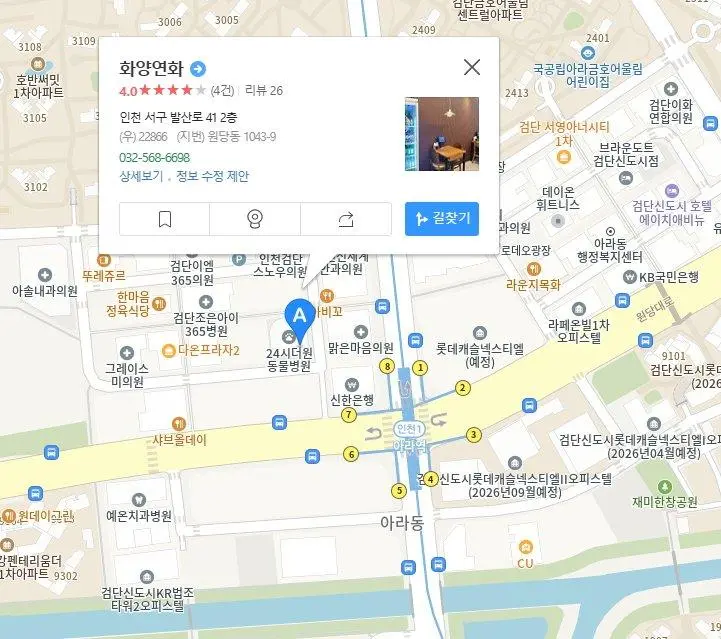
Task: Close the 화양연화 info popup
Action: [x=472, y=67]
